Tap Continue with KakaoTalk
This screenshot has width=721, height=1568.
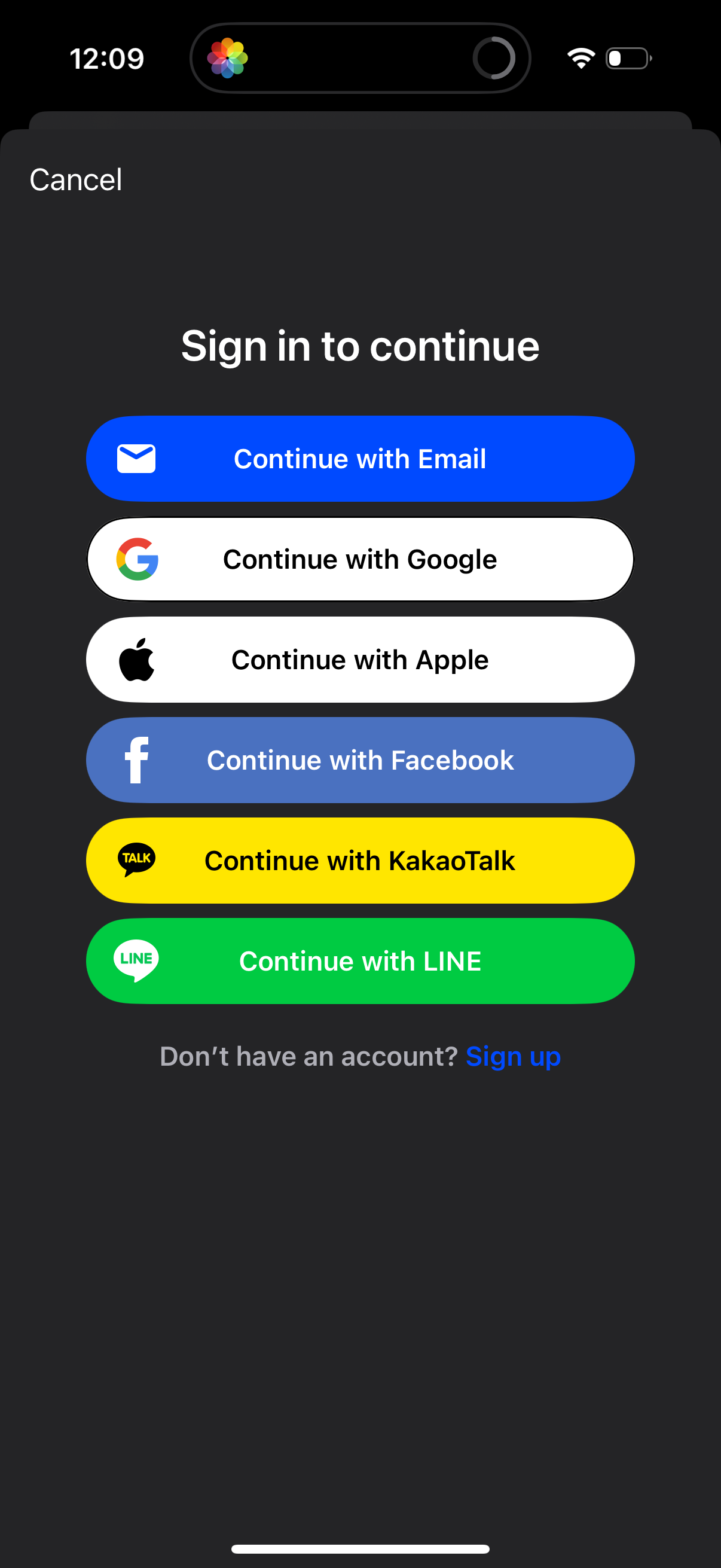[360, 860]
